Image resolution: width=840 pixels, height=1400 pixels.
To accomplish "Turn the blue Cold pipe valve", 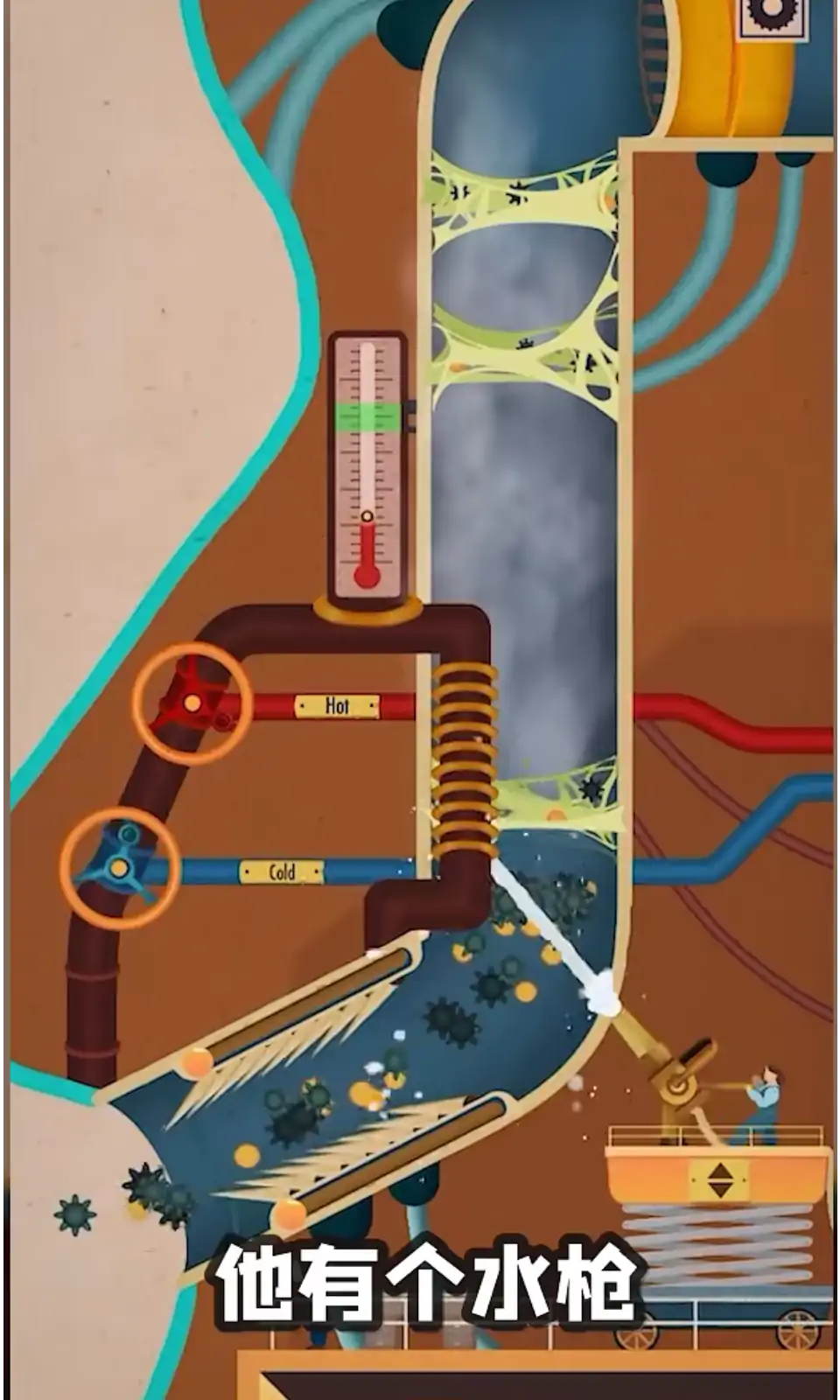I will coord(120,867).
